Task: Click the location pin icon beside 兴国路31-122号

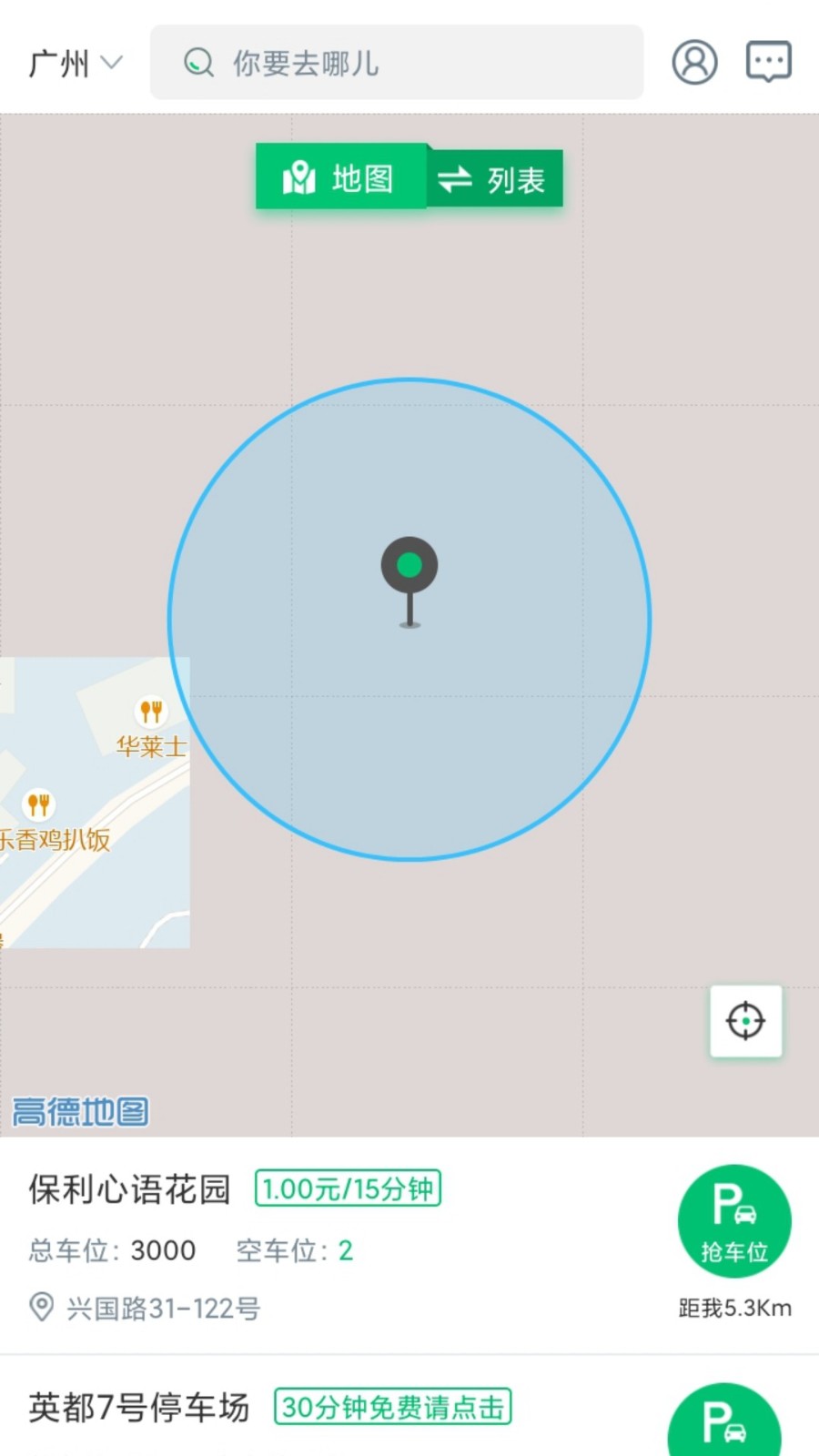Action: tap(39, 1309)
